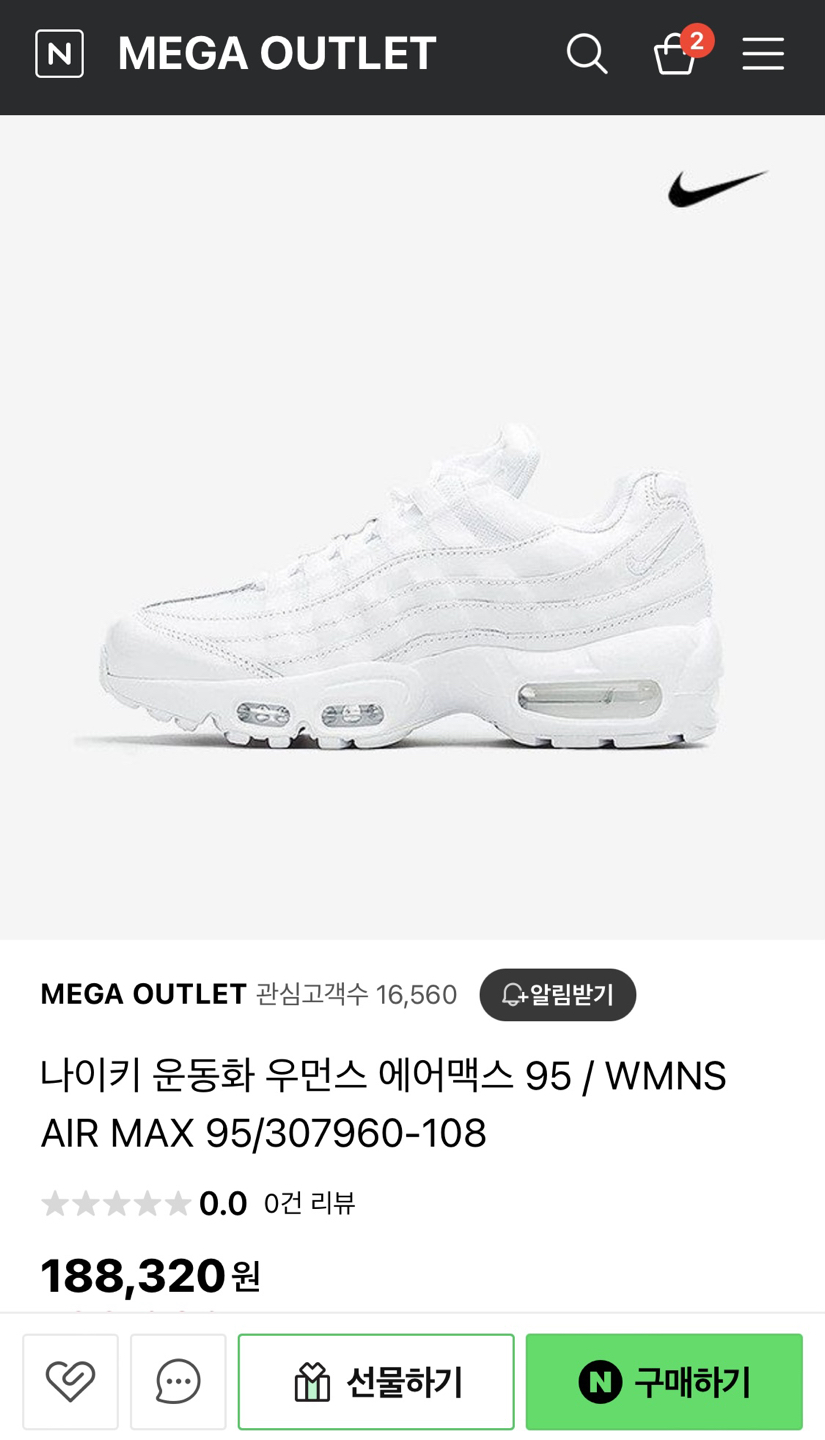Send as gift with 선물하기
The width and height of the screenshot is (825, 1440).
(376, 1382)
